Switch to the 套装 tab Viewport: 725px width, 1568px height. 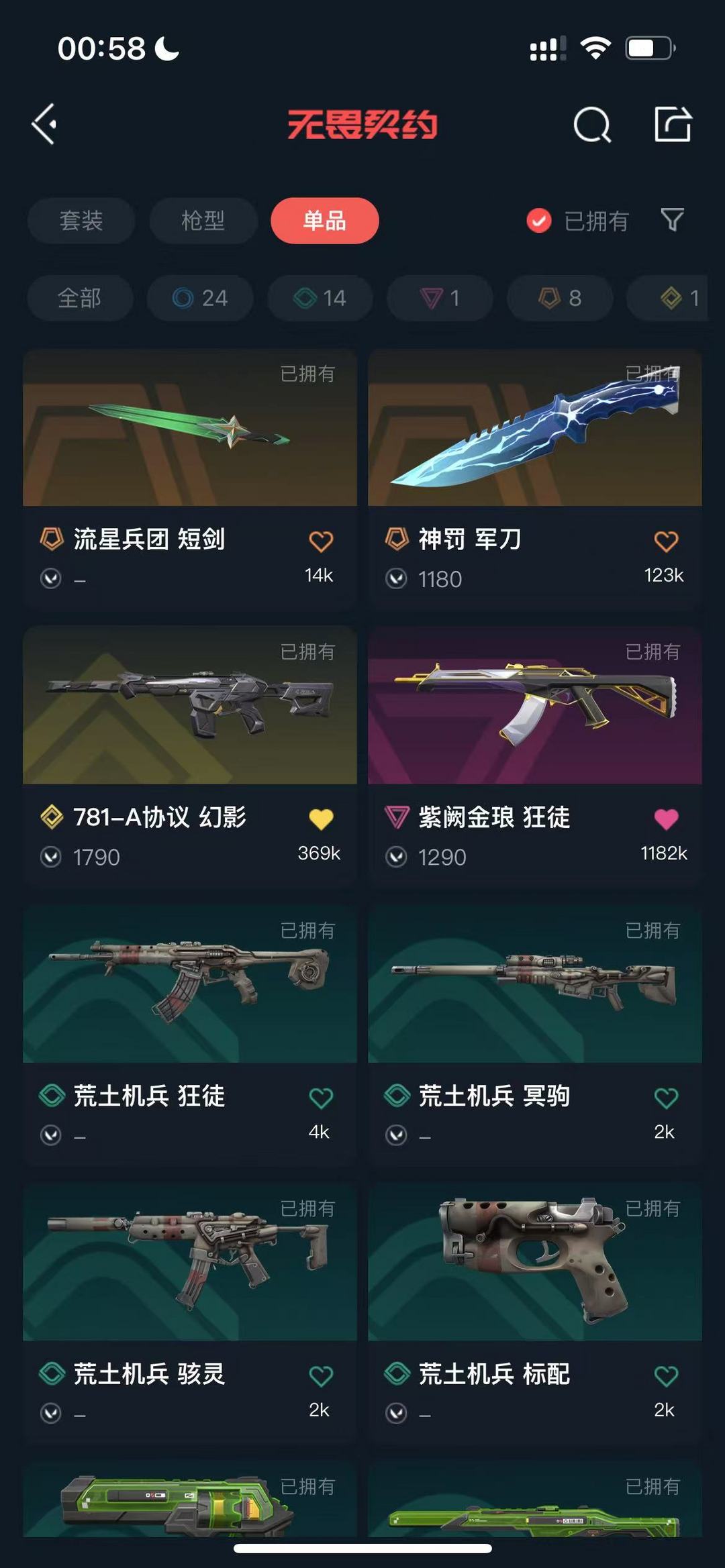pyautogui.click(x=81, y=220)
